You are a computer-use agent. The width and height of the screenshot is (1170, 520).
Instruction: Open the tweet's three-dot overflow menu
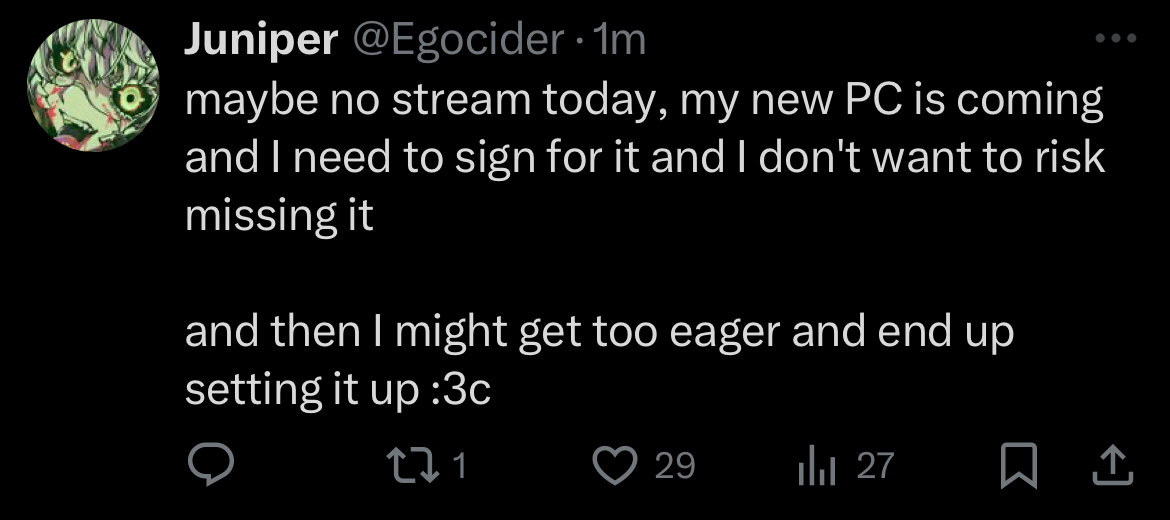1116,39
